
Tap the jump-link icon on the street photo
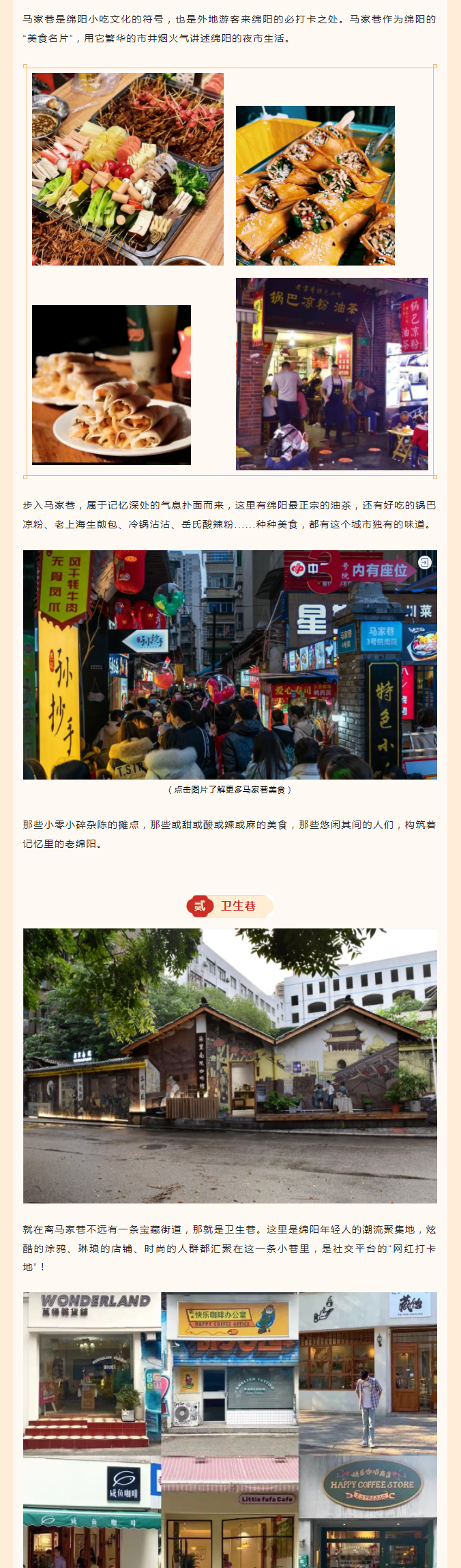point(425,562)
